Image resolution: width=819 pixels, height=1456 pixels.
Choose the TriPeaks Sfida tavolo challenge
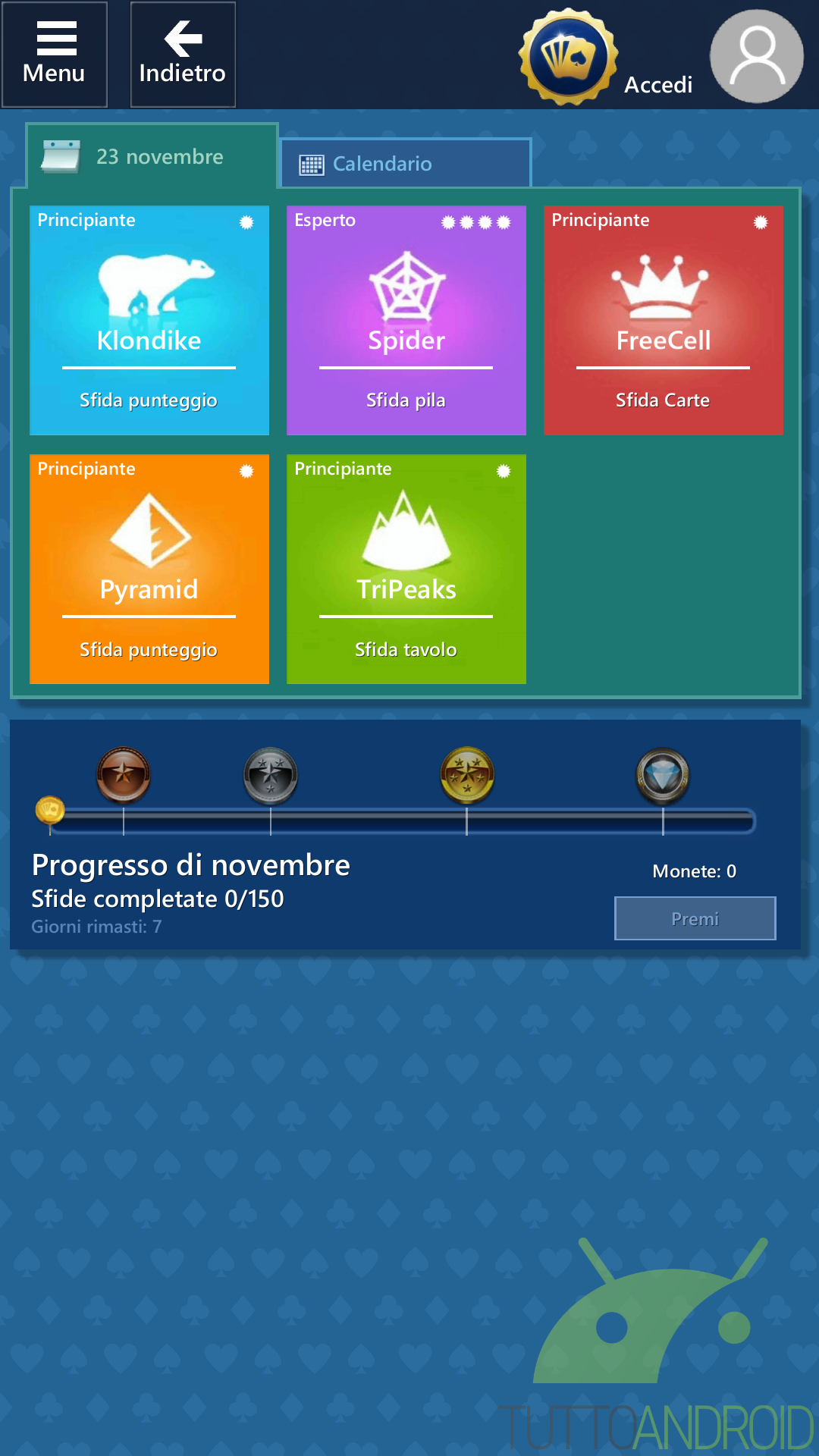click(406, 569)
